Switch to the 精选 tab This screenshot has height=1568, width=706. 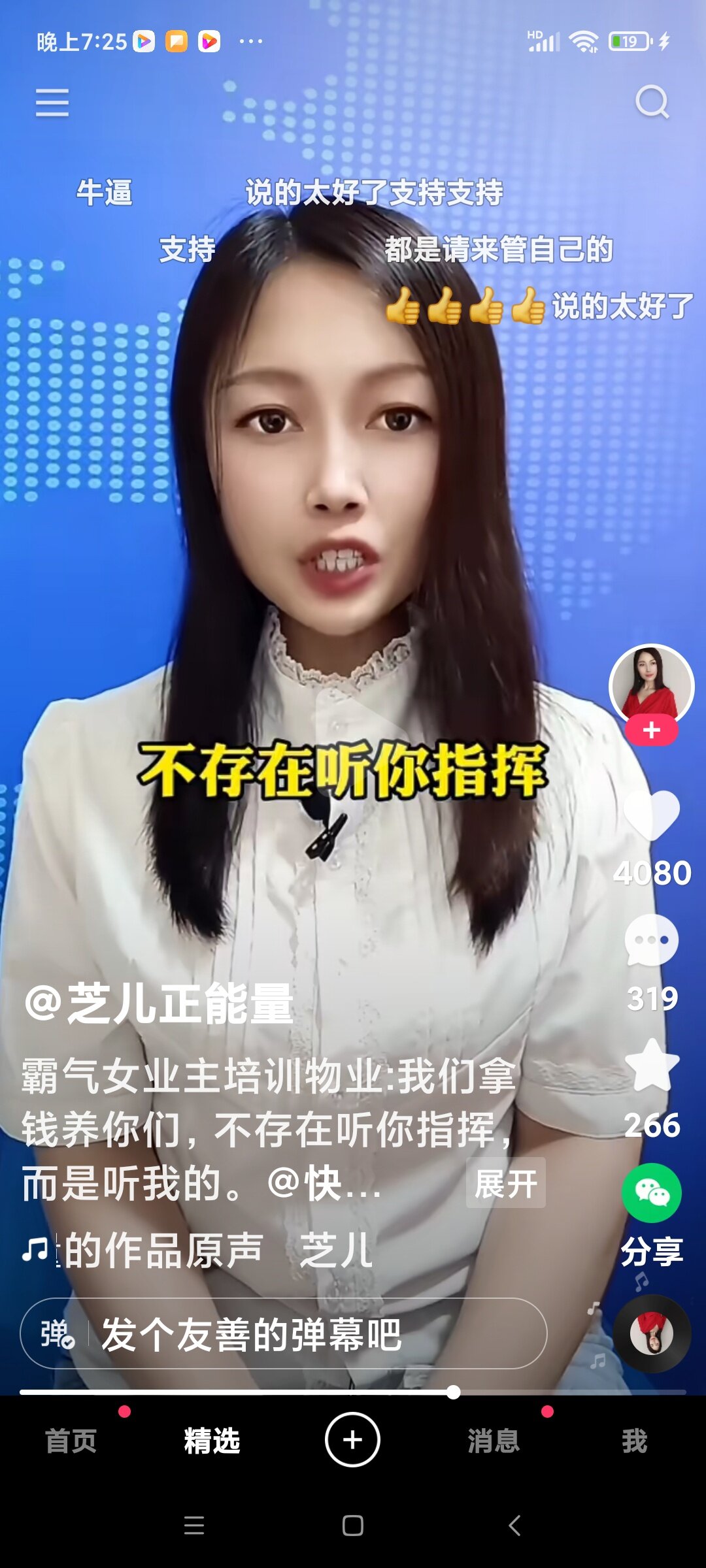212,1441
